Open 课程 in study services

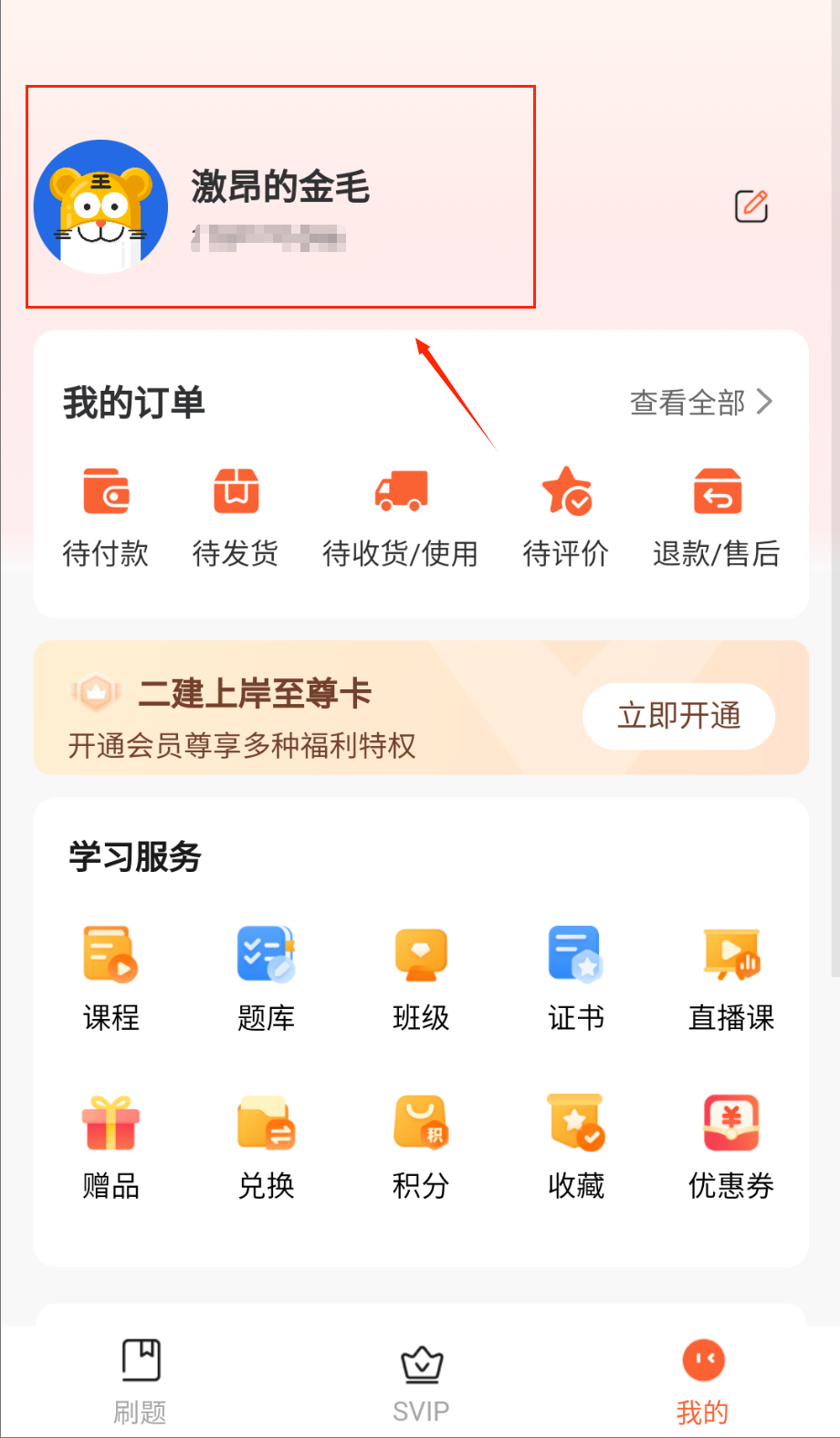tap(110, 977)
